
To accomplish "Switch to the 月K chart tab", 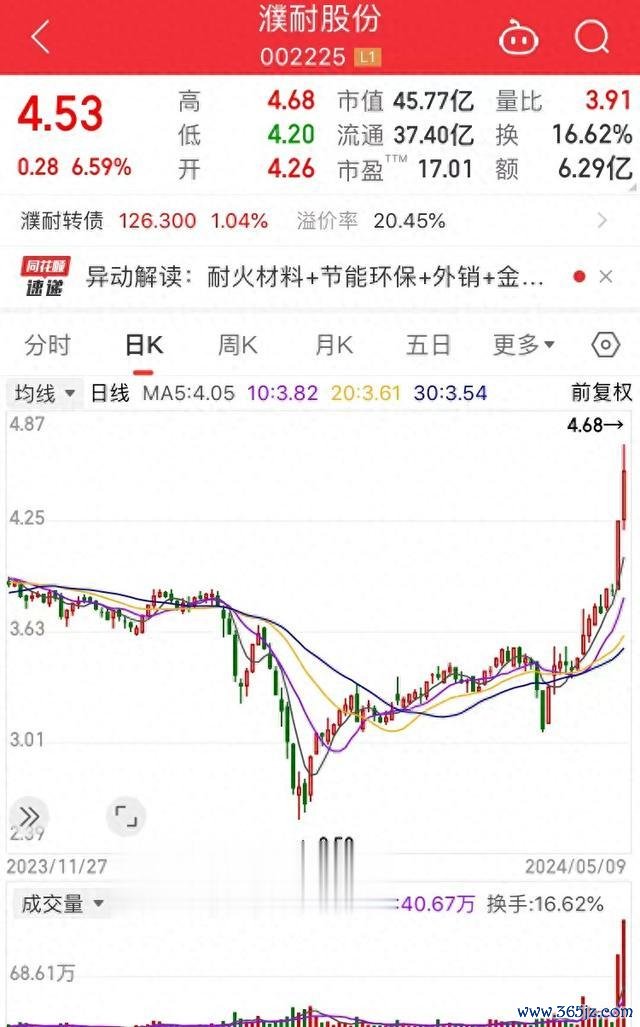I will (x=333, y=345).
